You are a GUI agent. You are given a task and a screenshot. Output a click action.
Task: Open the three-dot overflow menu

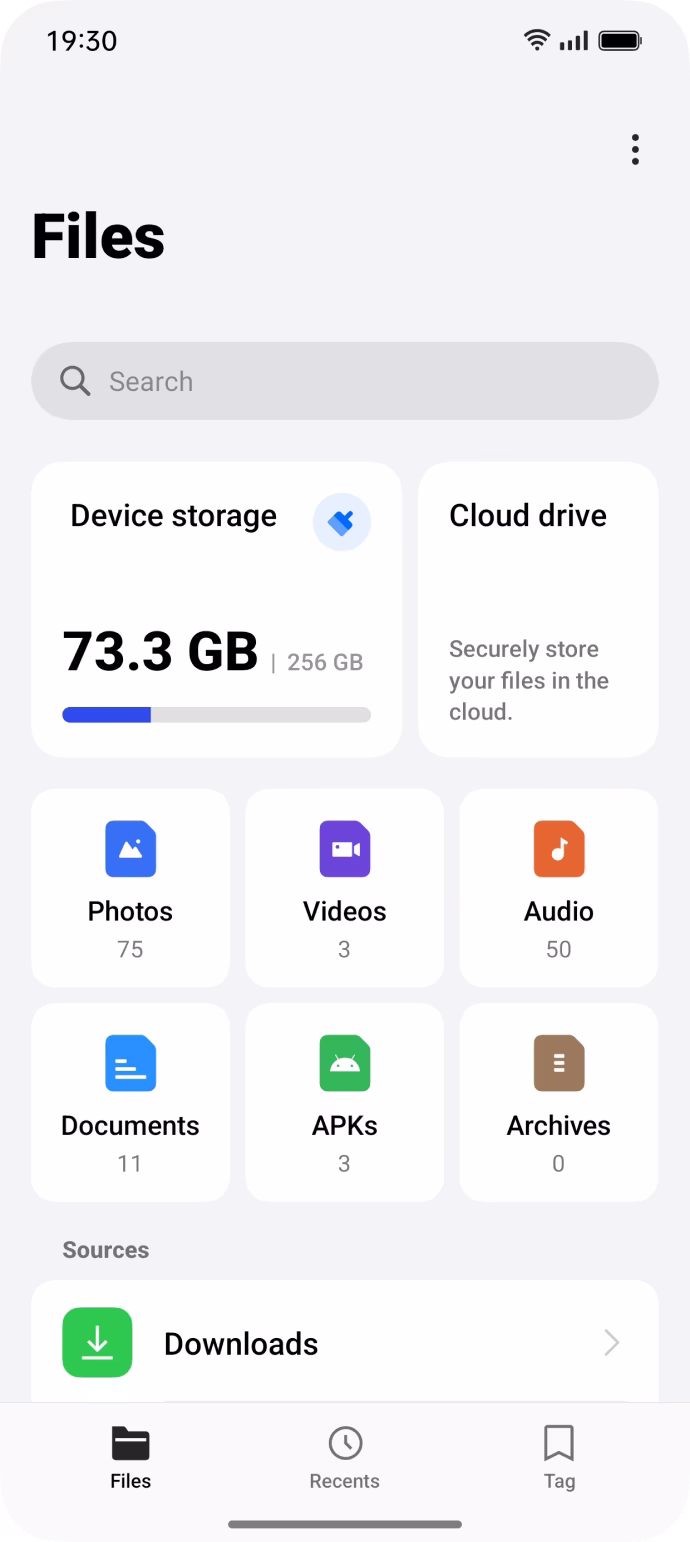point(635,150)
